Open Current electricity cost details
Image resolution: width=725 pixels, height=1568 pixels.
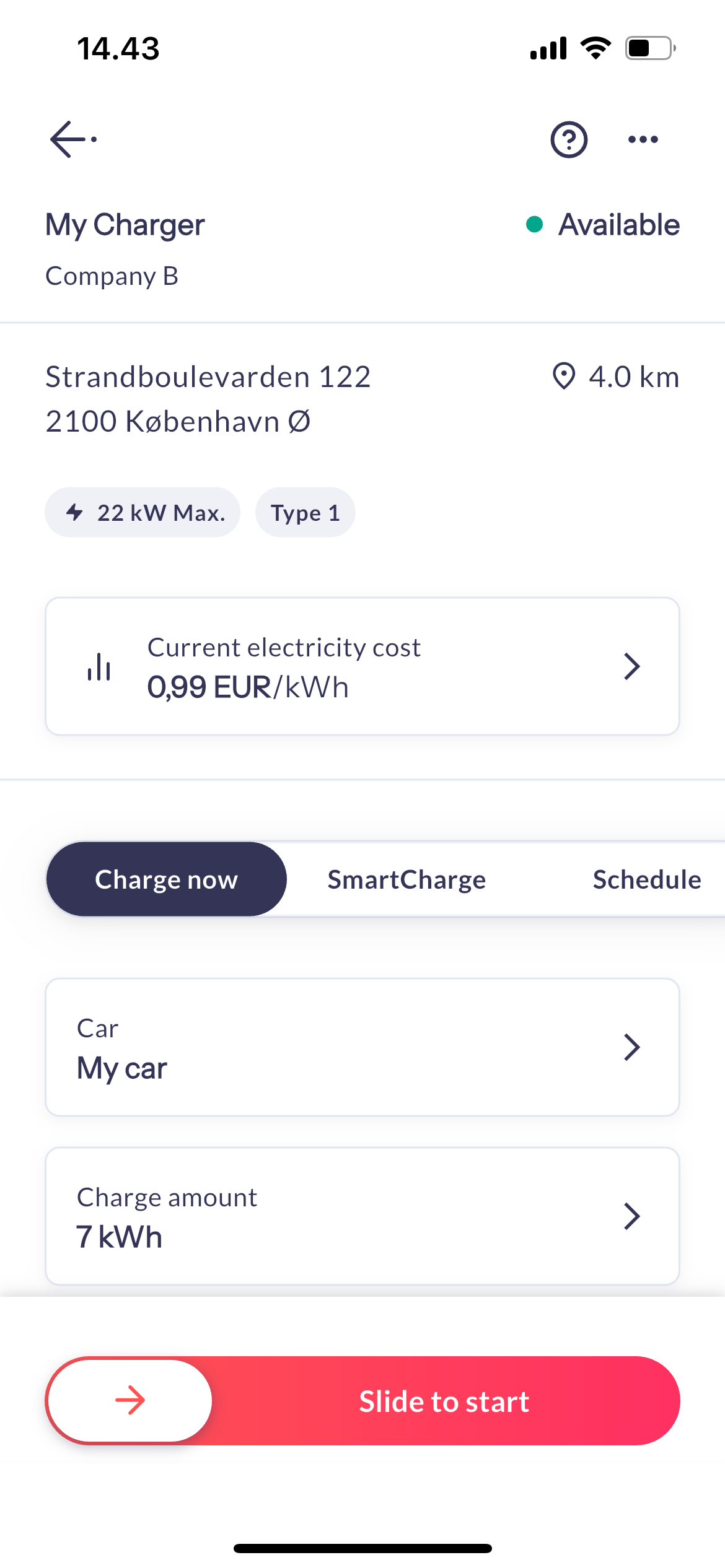pyautogui.click(x=362, y=666)
